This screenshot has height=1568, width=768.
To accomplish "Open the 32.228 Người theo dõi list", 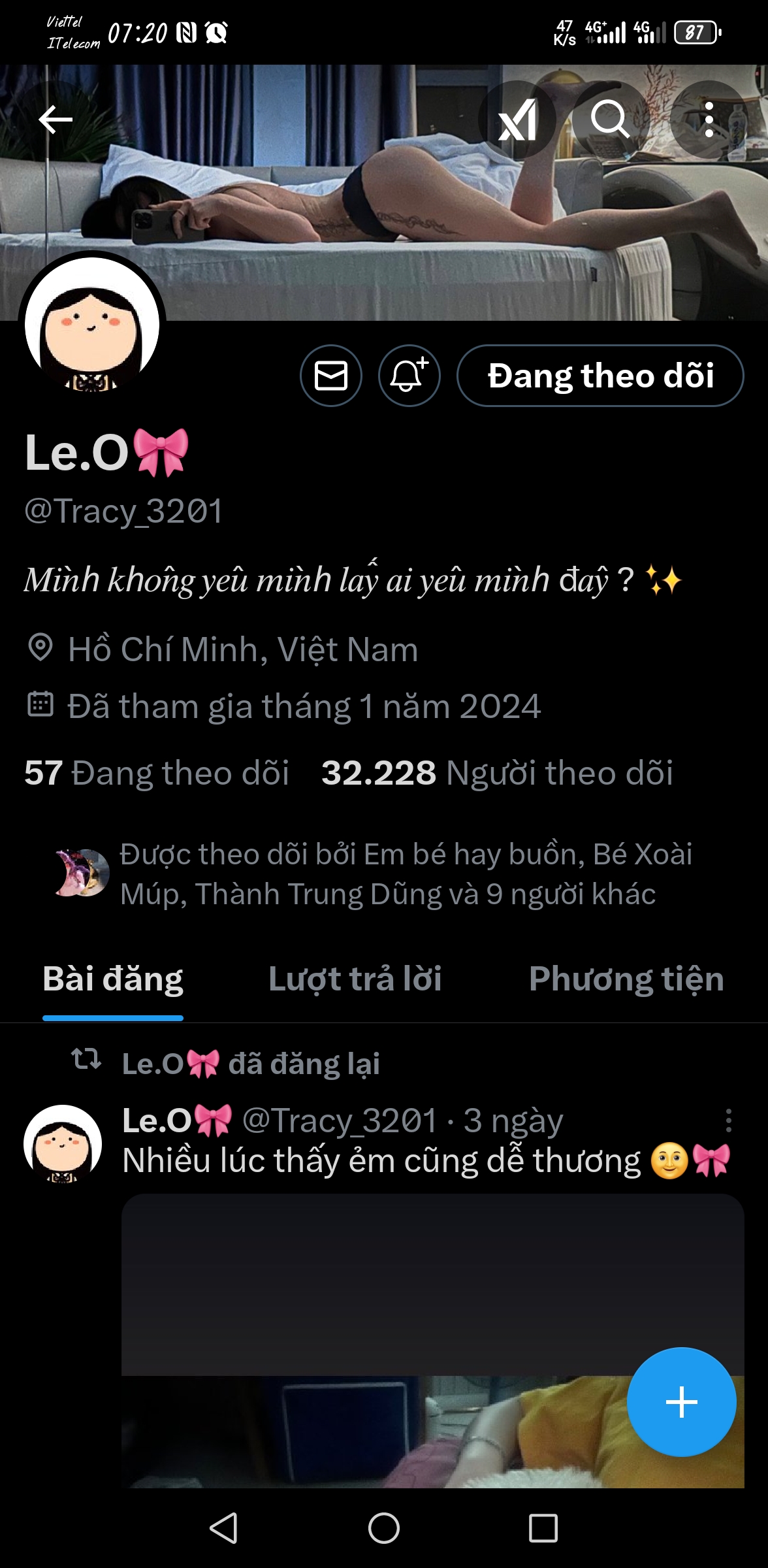I will click(497, 773).
